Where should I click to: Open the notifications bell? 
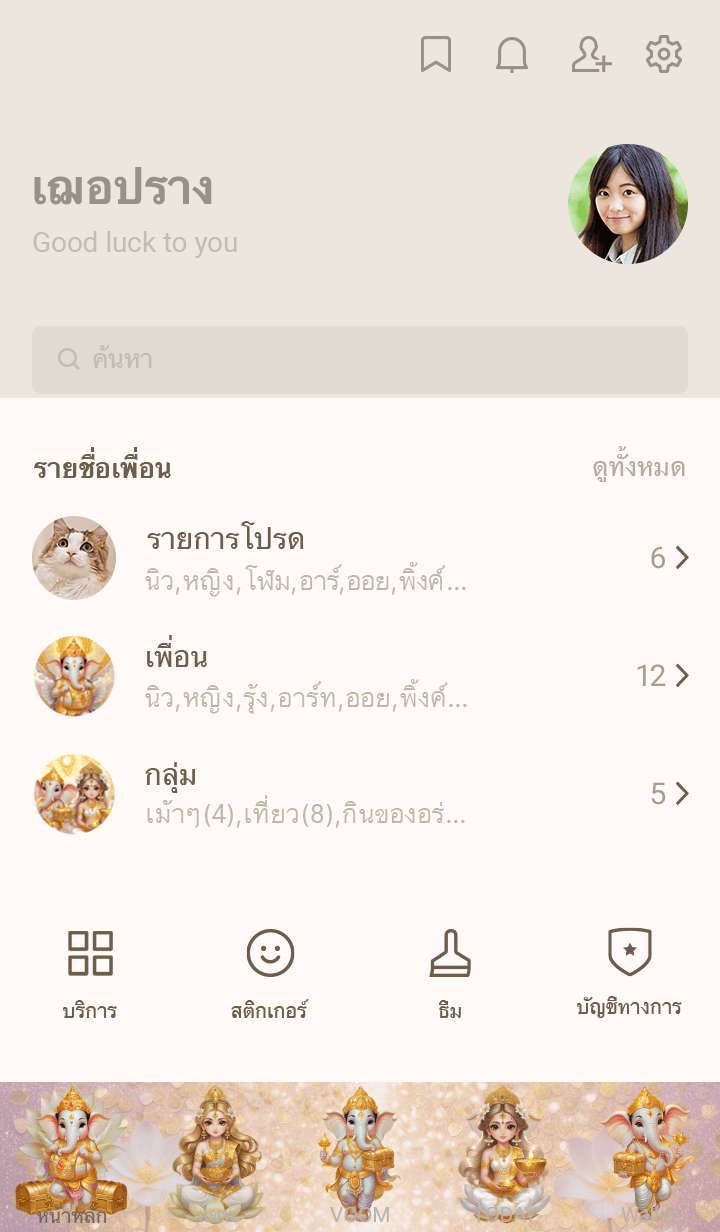click(512, 55)
